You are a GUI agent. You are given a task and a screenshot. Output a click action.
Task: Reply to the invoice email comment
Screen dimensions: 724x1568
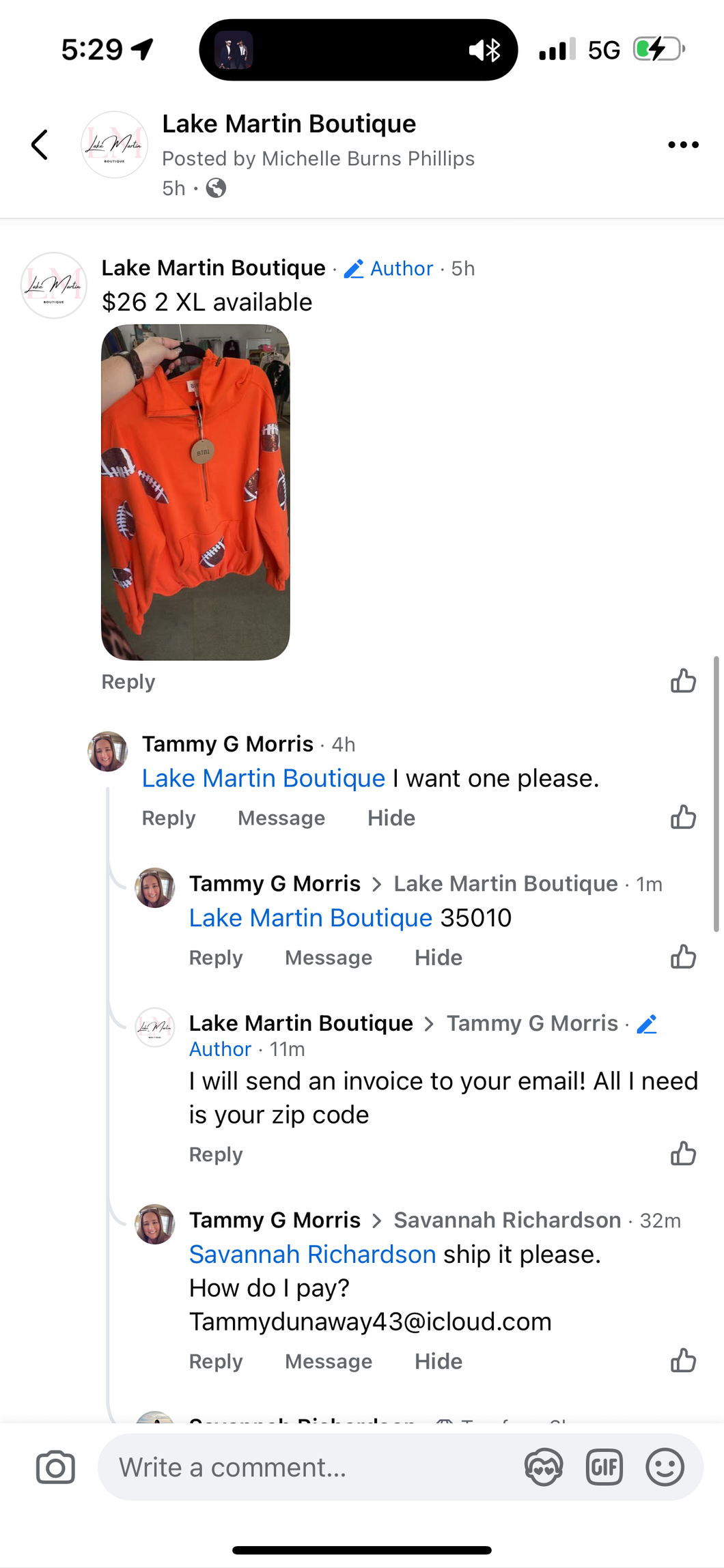pos(216,1154)
